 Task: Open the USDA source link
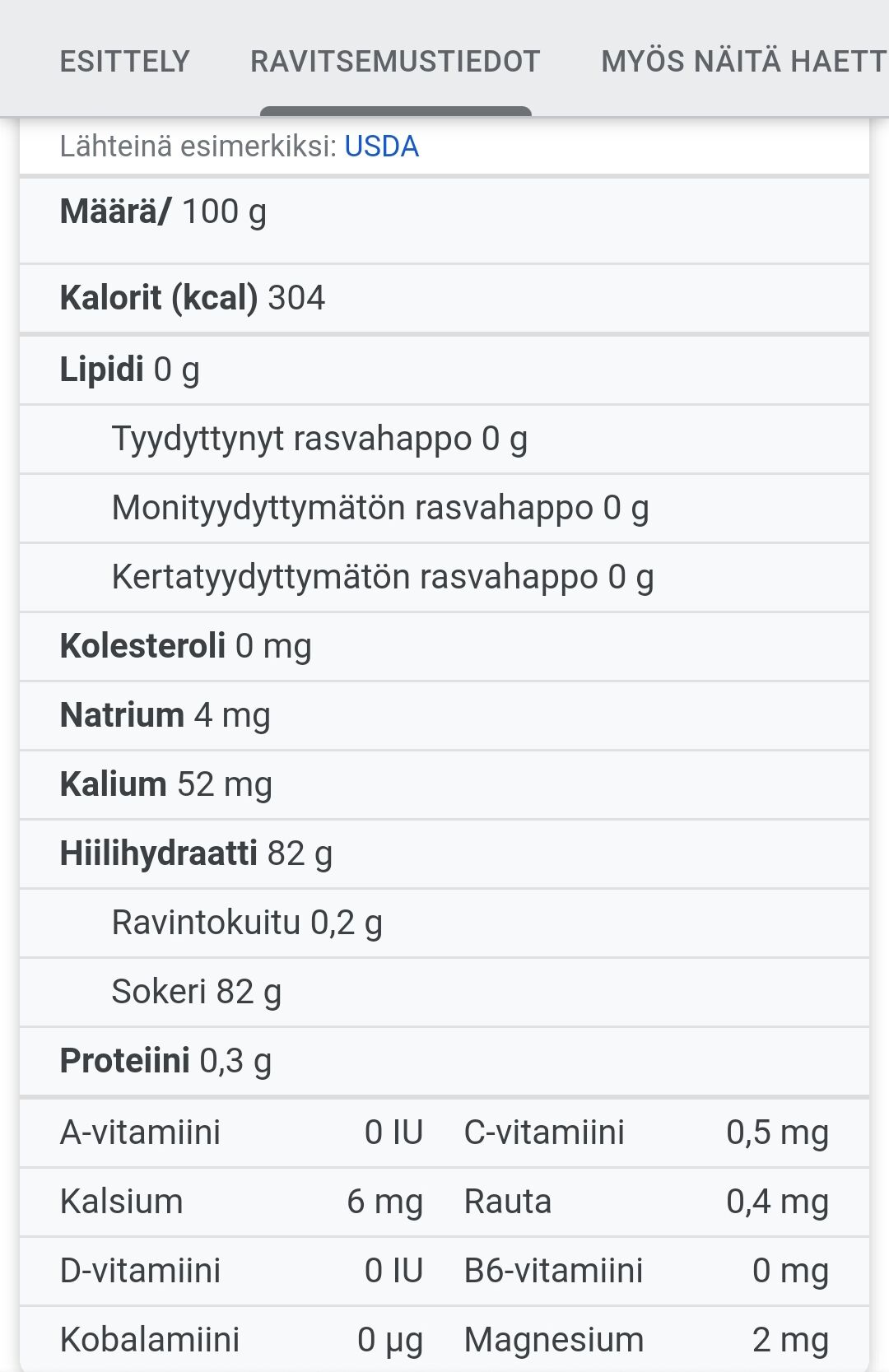pyautogui.click(x=381, y=147)
